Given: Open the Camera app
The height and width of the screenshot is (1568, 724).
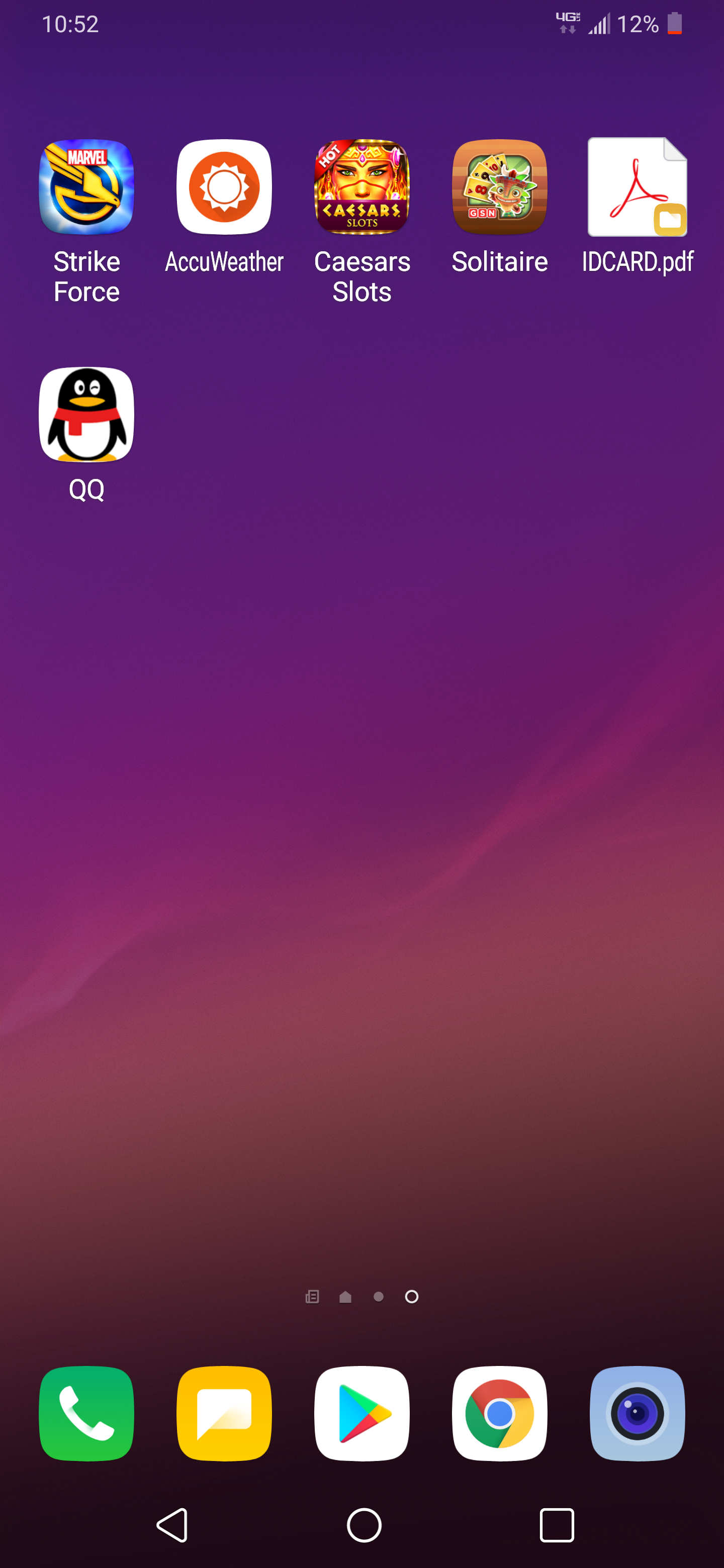Looking at the screenshot, I should click(637, 1413).
